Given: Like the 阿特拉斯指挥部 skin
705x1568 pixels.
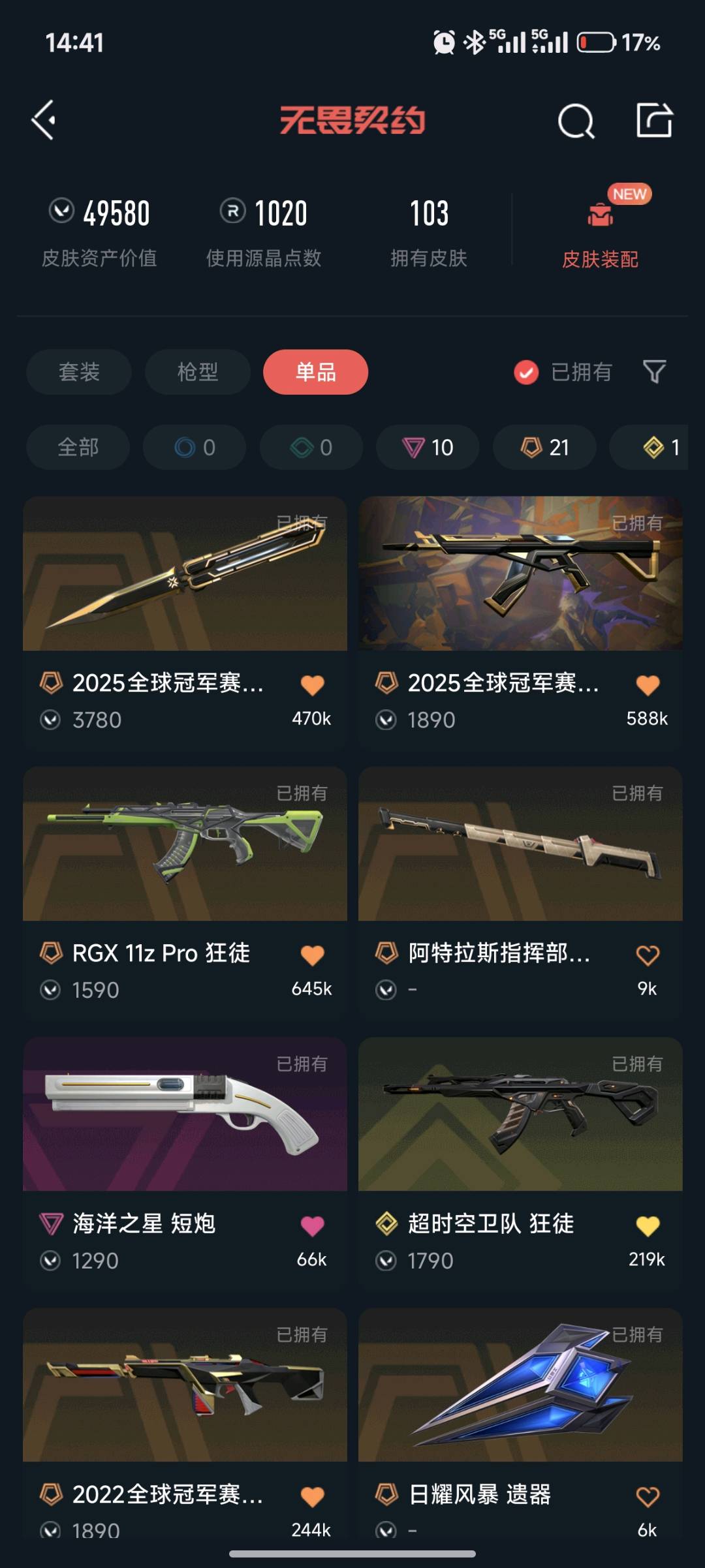Looking at the screenshot, I should point(648,955).
